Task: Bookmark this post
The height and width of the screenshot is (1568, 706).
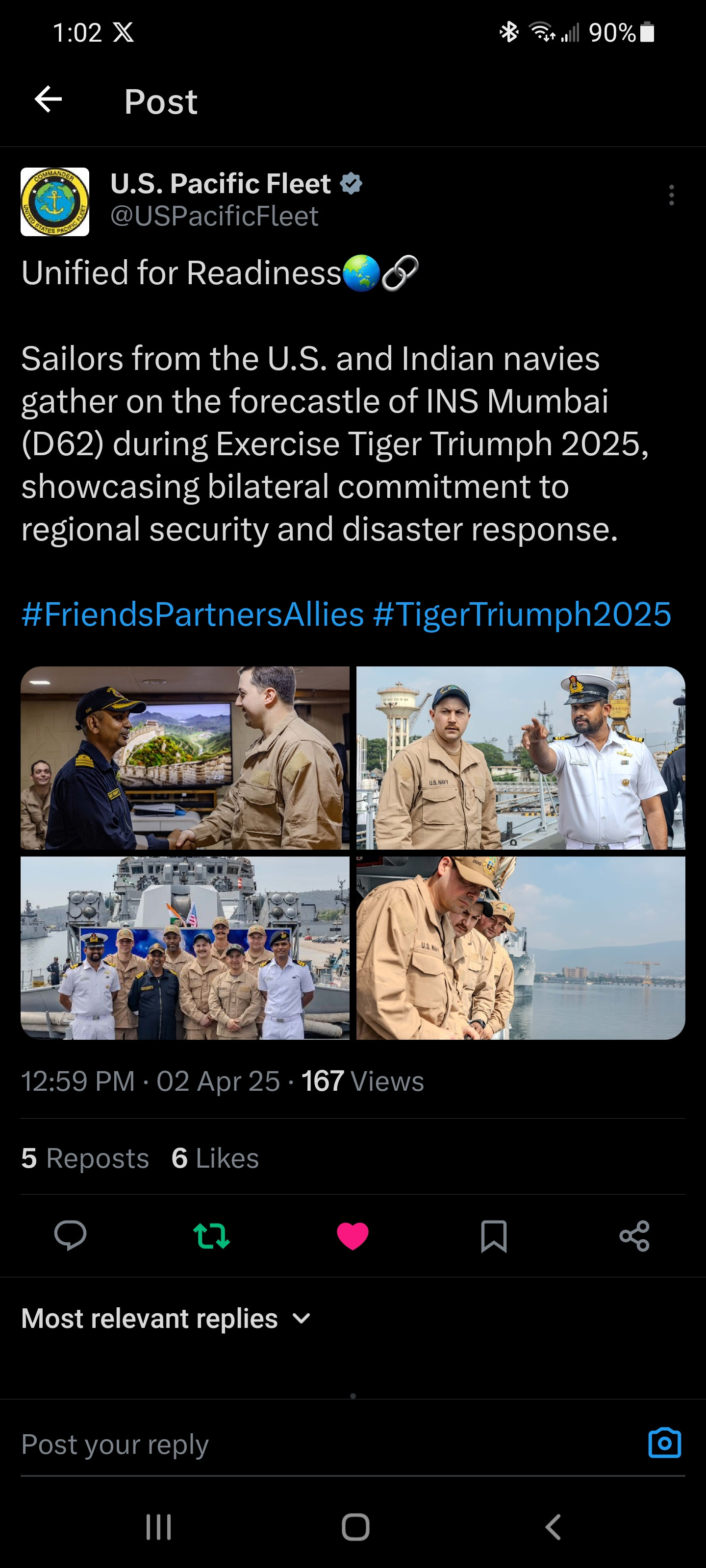Action: (493, 1236)
